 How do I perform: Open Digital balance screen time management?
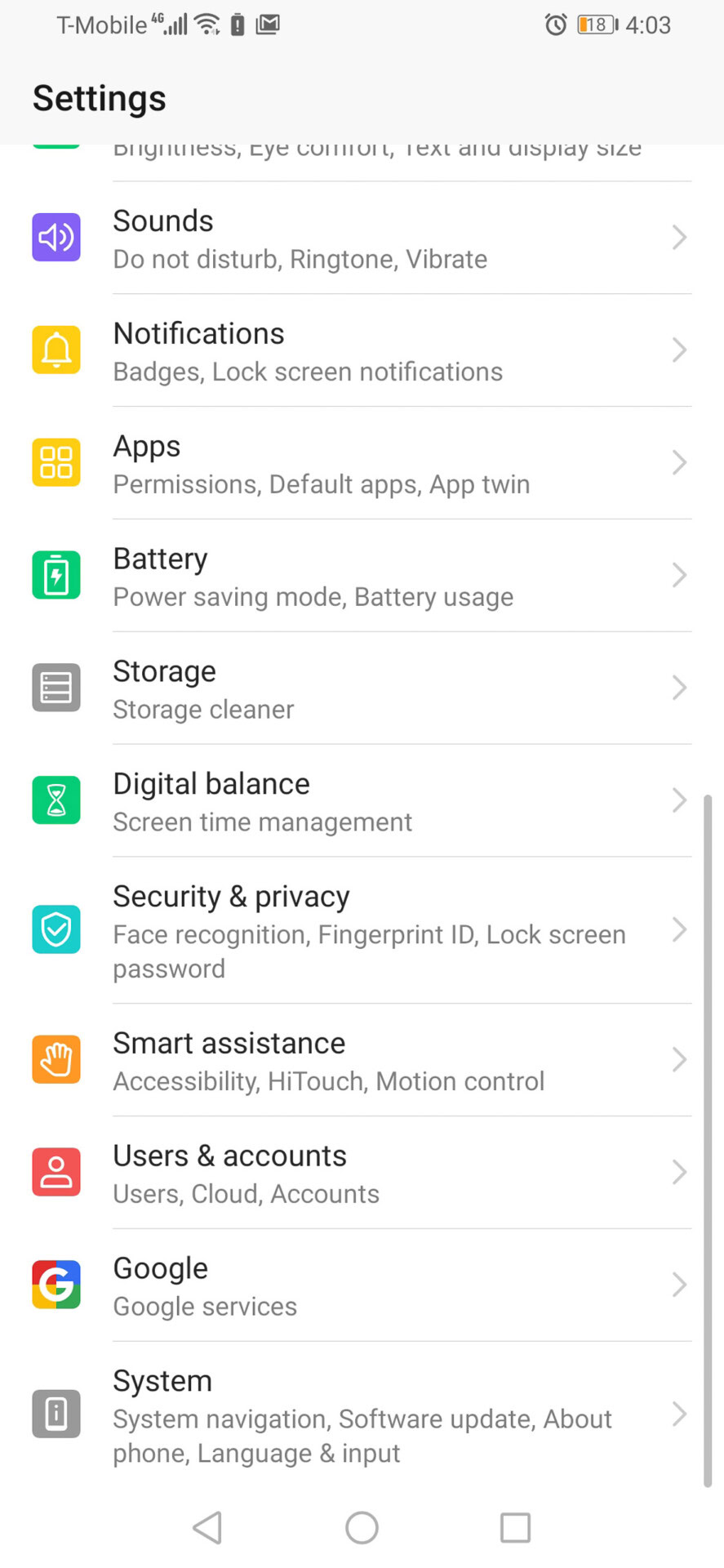[362, 801]
